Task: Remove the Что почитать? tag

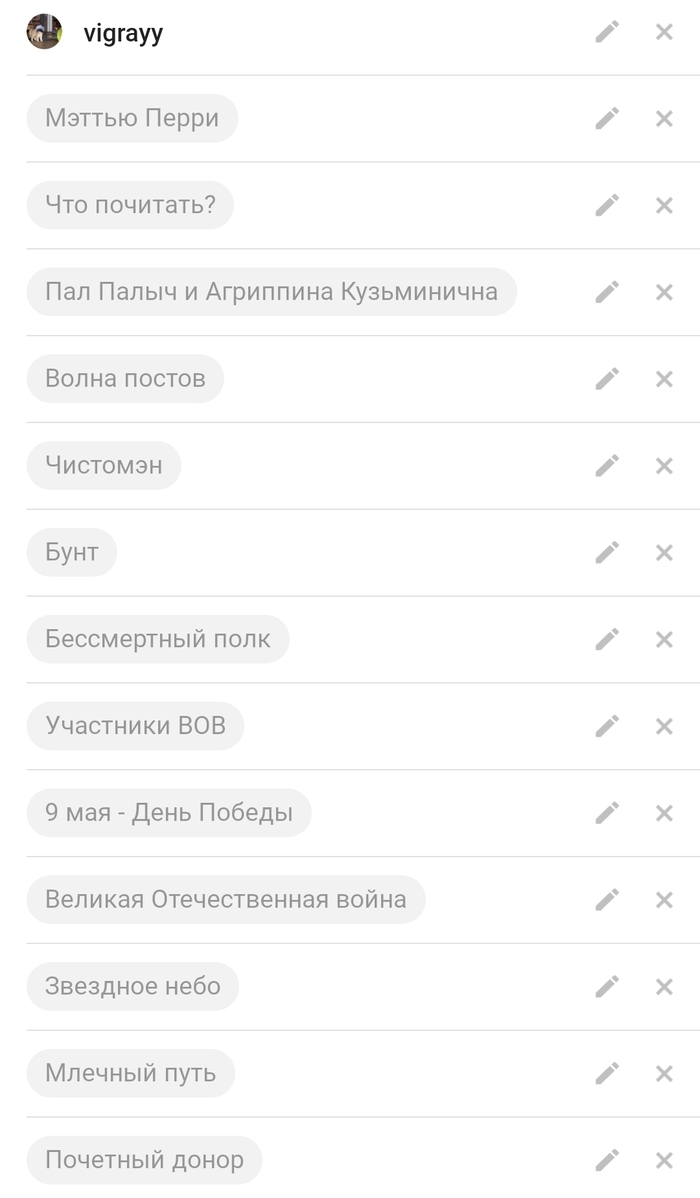Action: click(x=664, y=205)
